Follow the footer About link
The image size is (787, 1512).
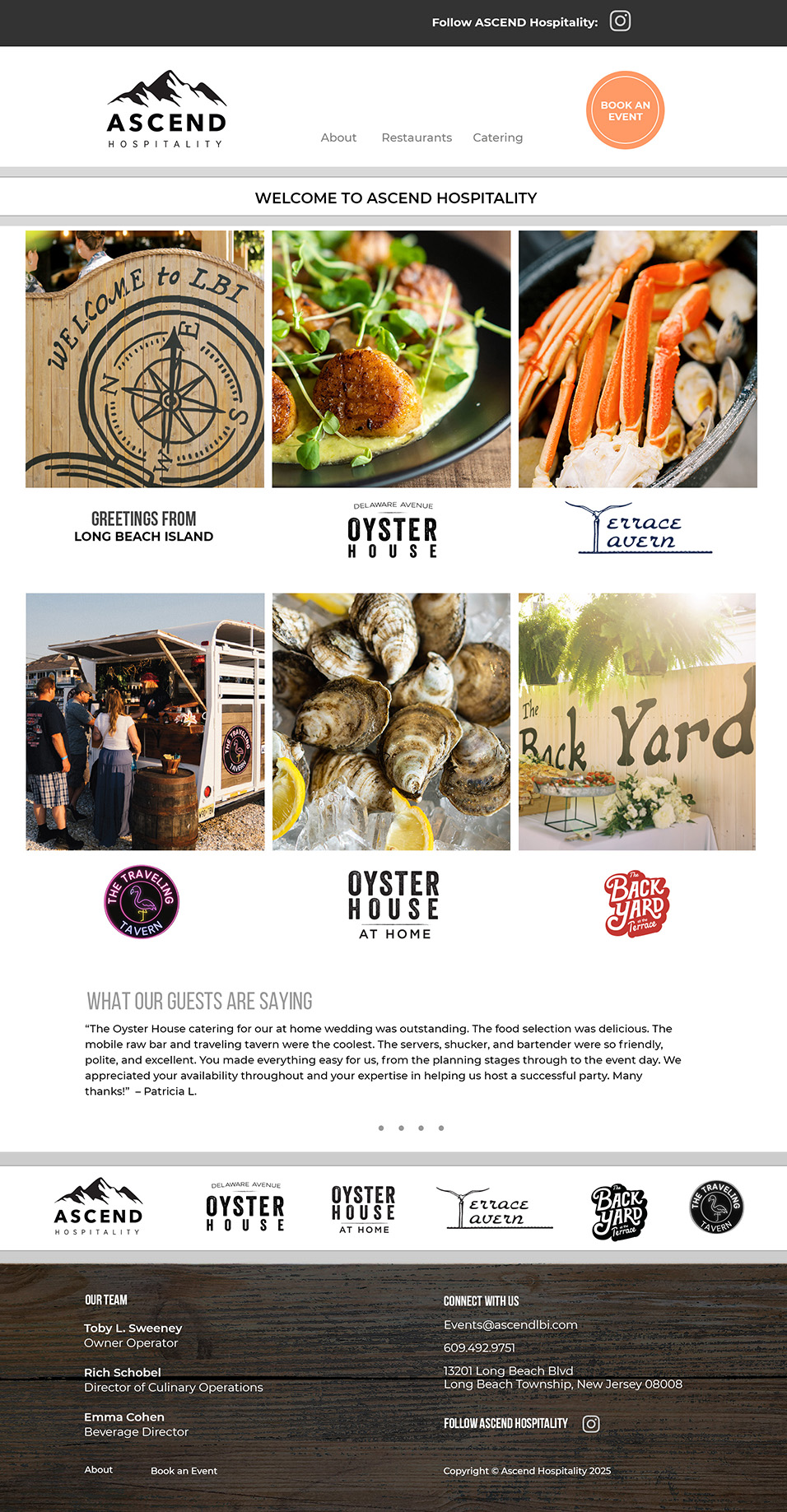(98, 1469)
